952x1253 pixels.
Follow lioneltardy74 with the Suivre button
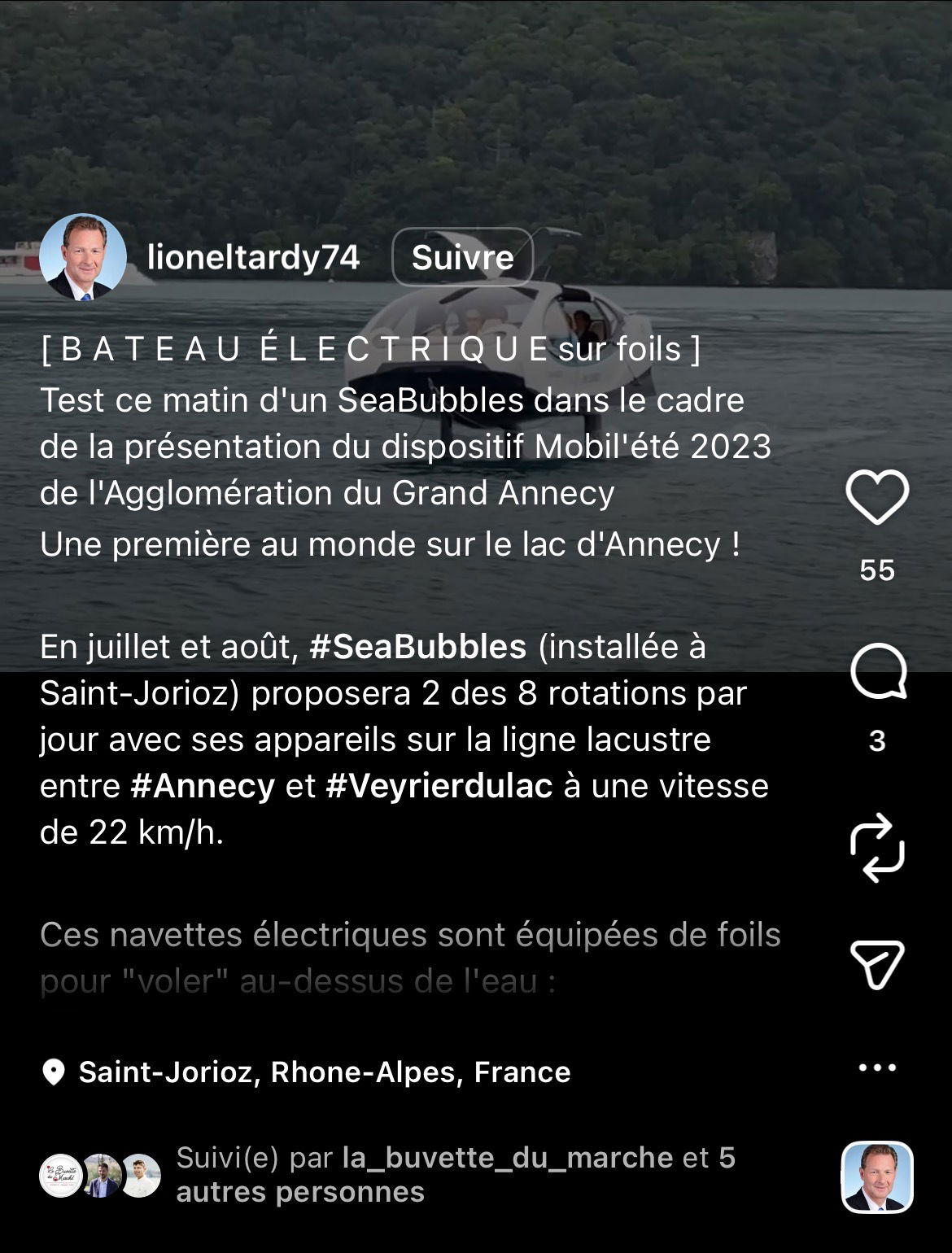(x=462, y=257)
